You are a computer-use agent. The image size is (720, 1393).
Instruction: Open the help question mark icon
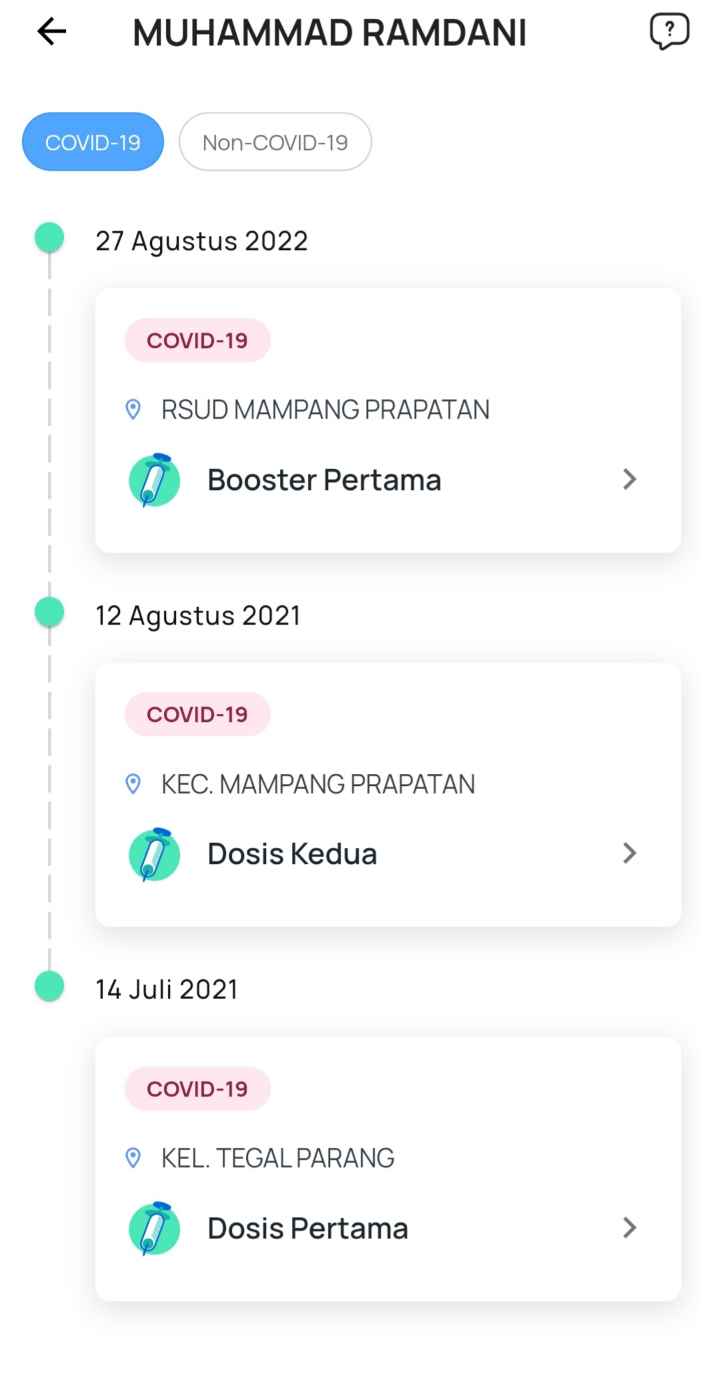point(669,32)
